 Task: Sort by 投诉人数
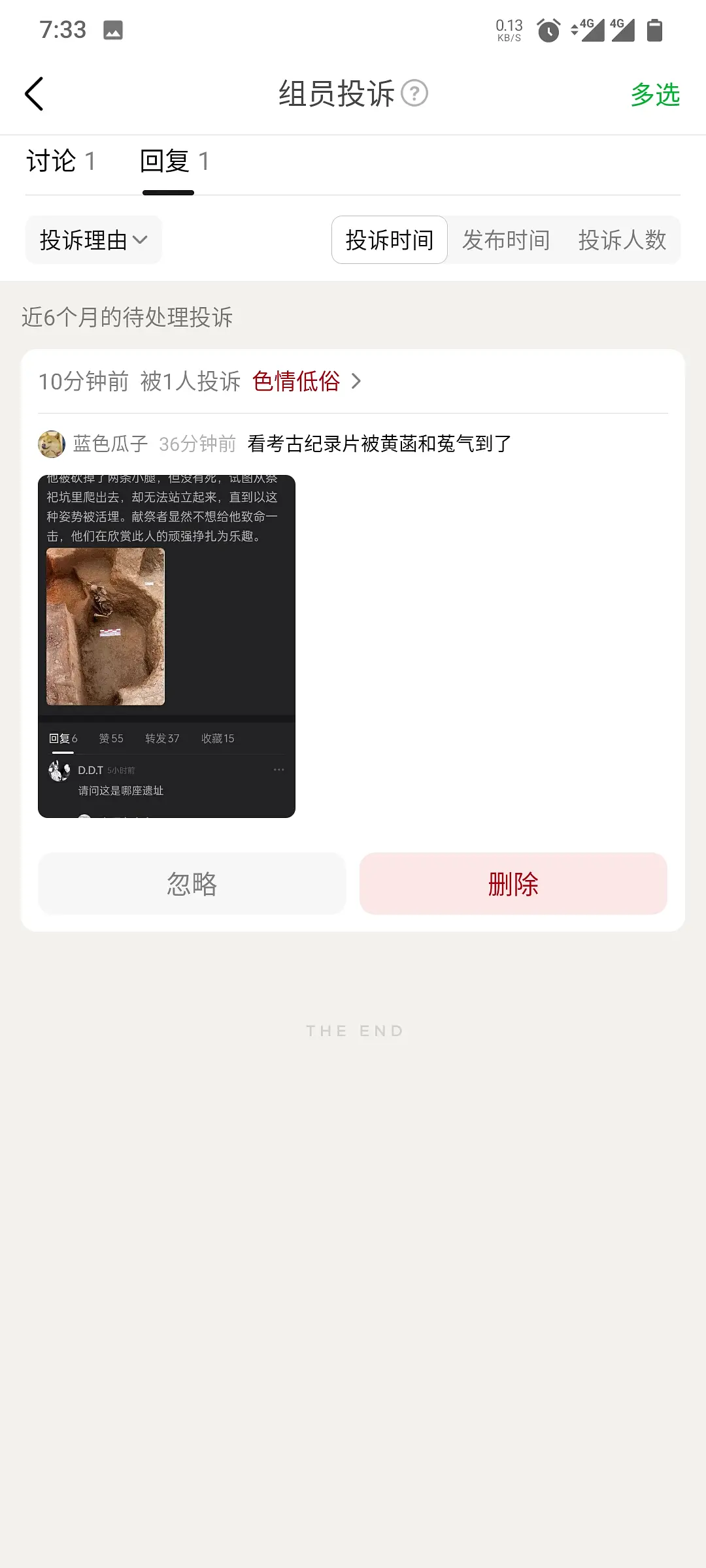tap(622, 240)
